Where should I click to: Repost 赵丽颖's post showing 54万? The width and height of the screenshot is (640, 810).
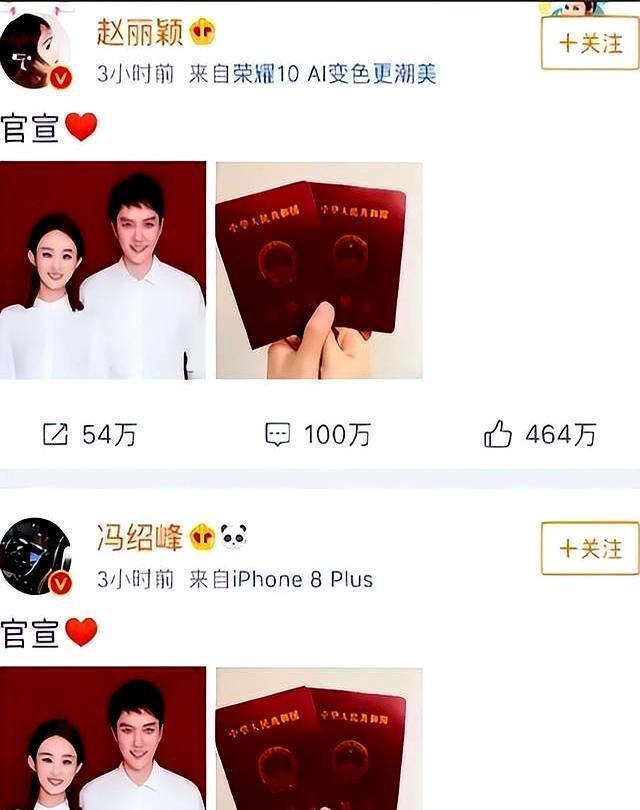(x=90, y=434)
